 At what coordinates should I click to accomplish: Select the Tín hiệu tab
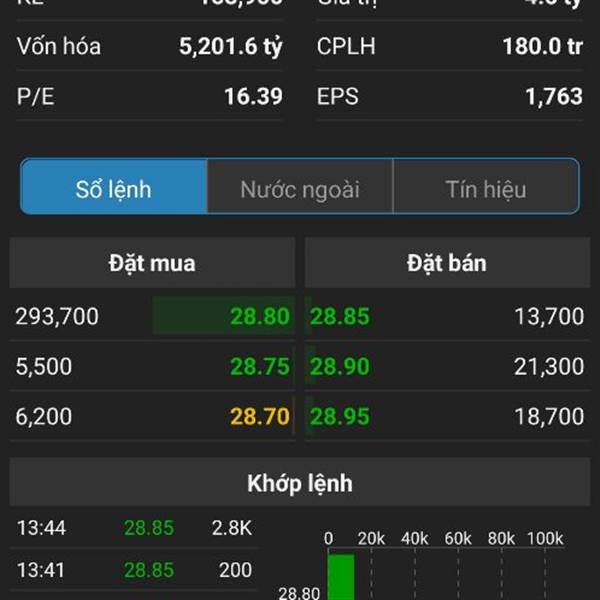(486, 188)
